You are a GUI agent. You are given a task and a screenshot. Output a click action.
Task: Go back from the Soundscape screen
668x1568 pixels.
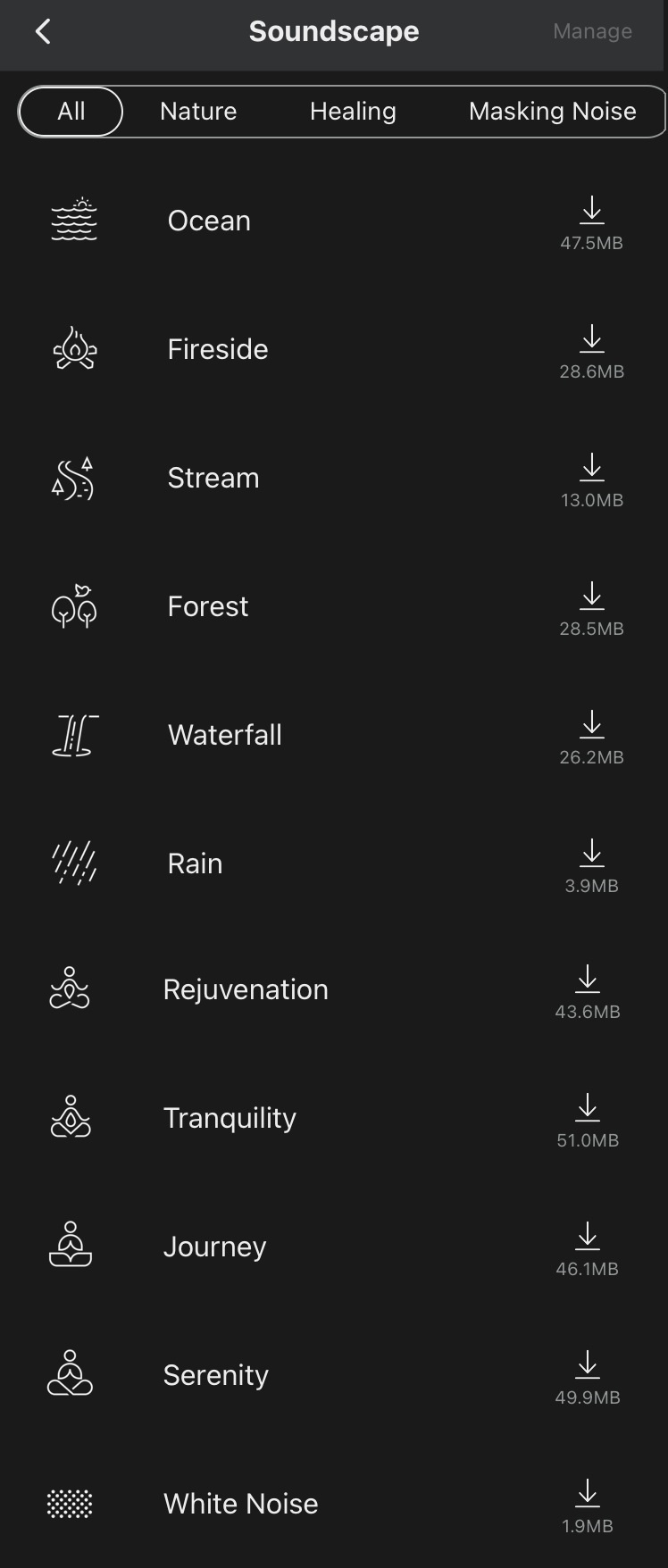(x=42, y=32)
